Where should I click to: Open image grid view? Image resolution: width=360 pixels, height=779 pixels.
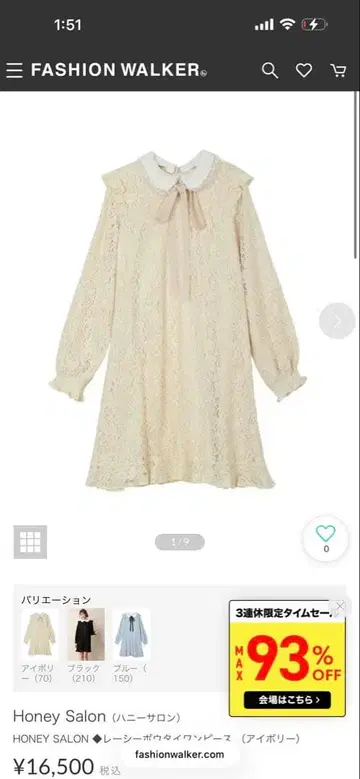(30, 542)
